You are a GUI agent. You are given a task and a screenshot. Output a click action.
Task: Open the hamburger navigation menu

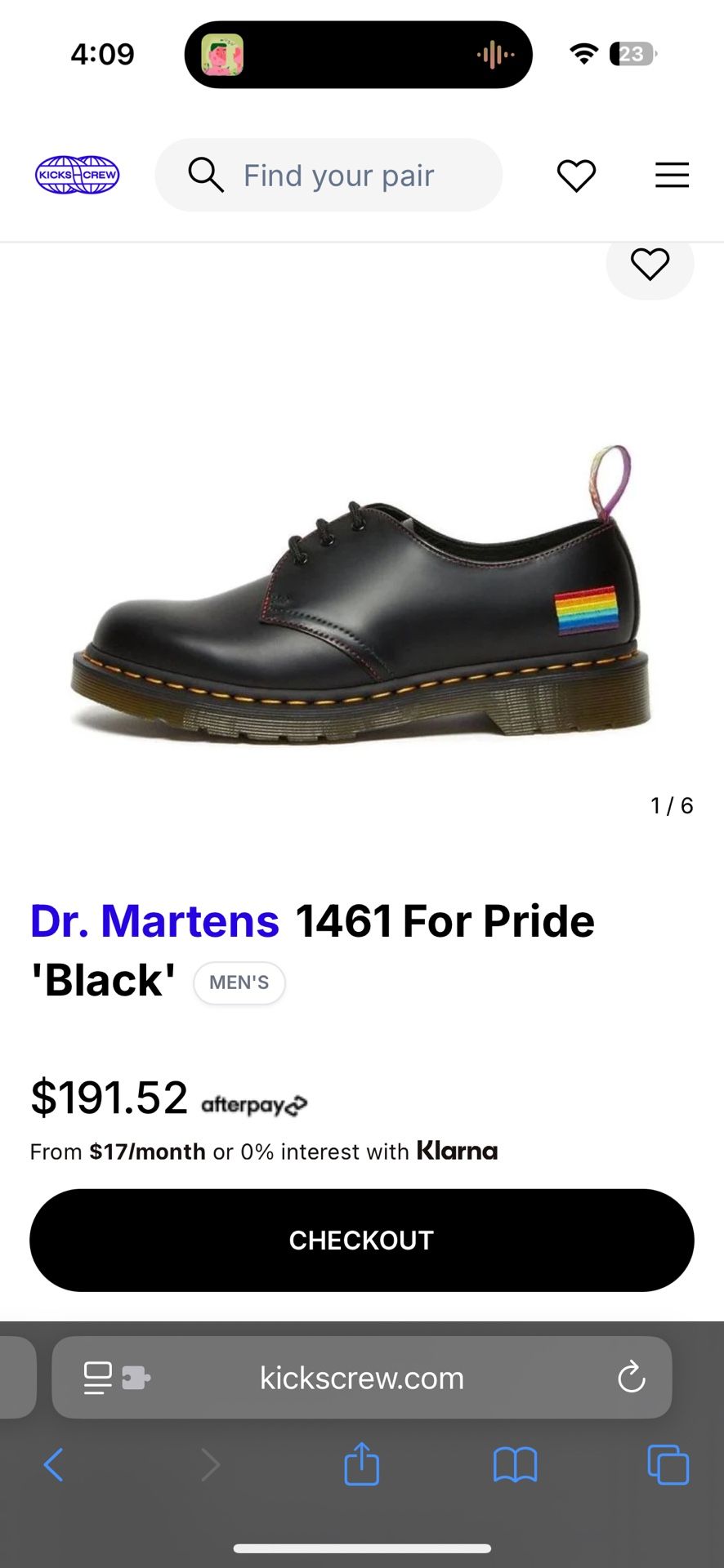[672, 175]
